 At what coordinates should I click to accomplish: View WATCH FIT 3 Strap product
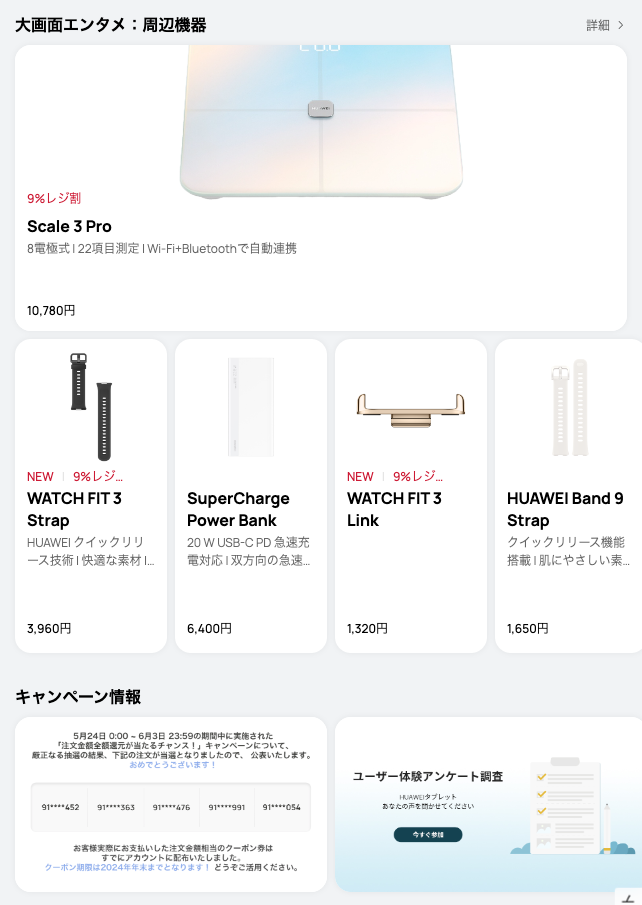tap(91, 495)
